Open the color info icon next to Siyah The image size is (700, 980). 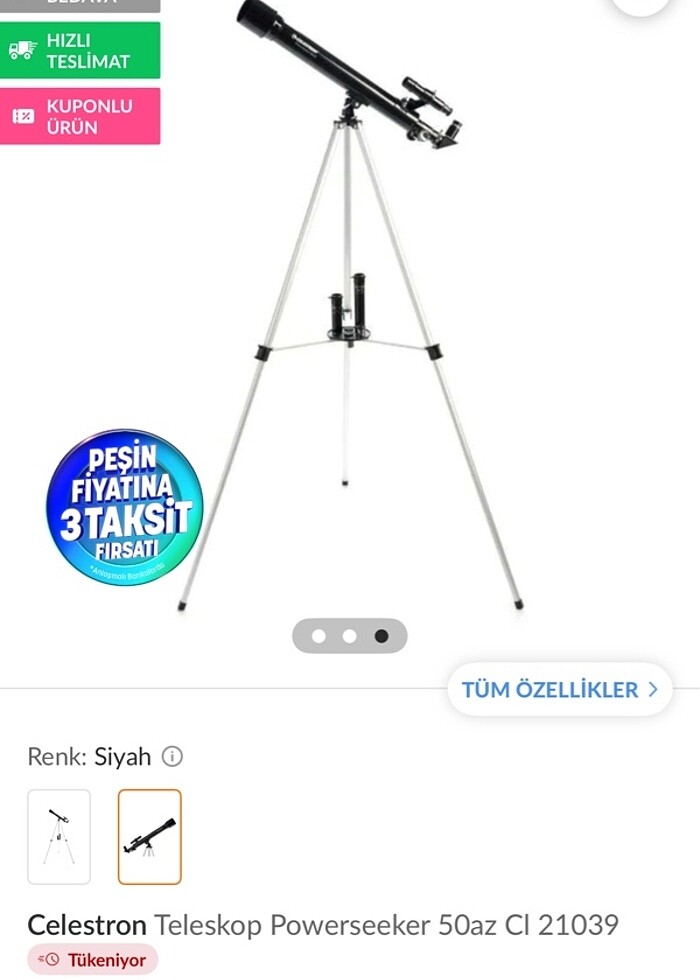[x=172, y=756]
